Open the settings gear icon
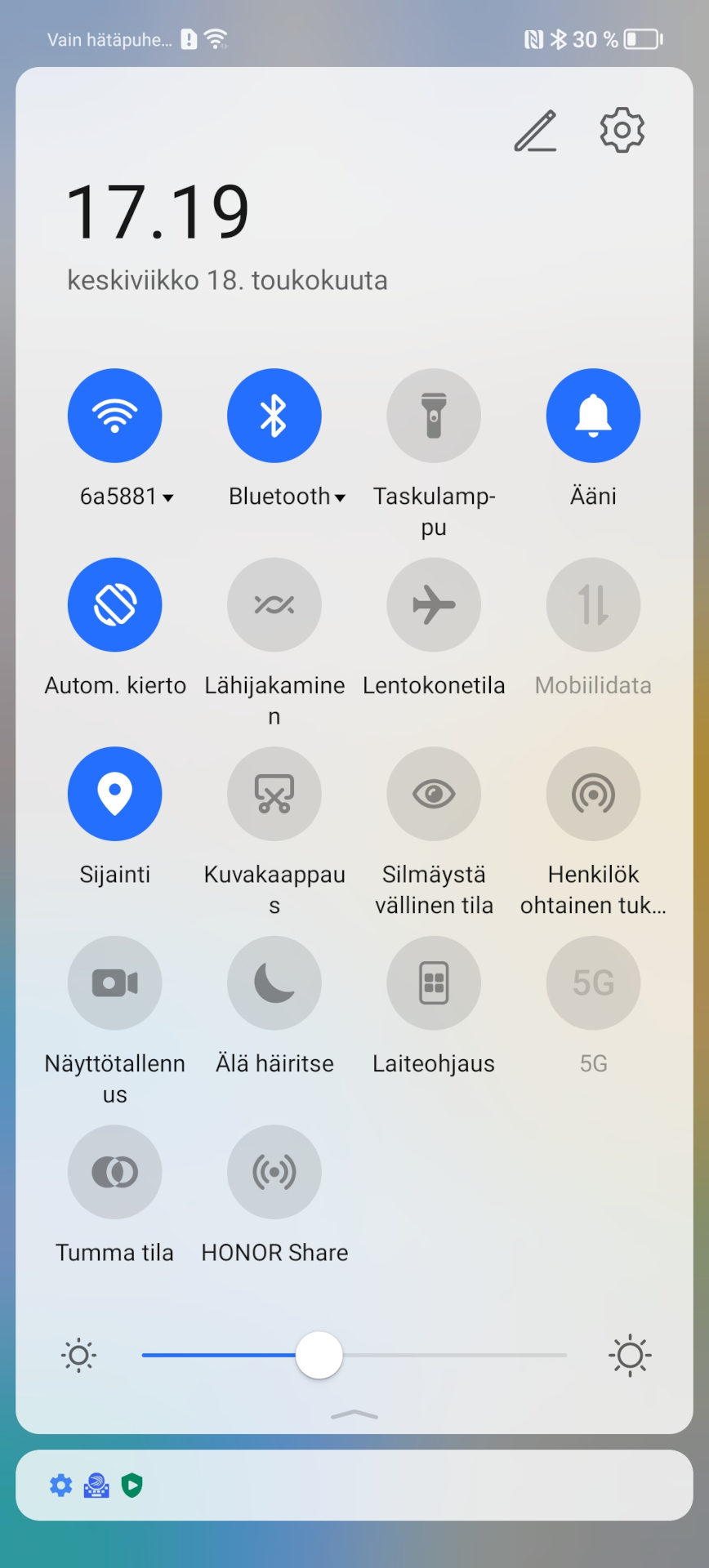Screen dimensions: 709x1568 coord(622,130)
